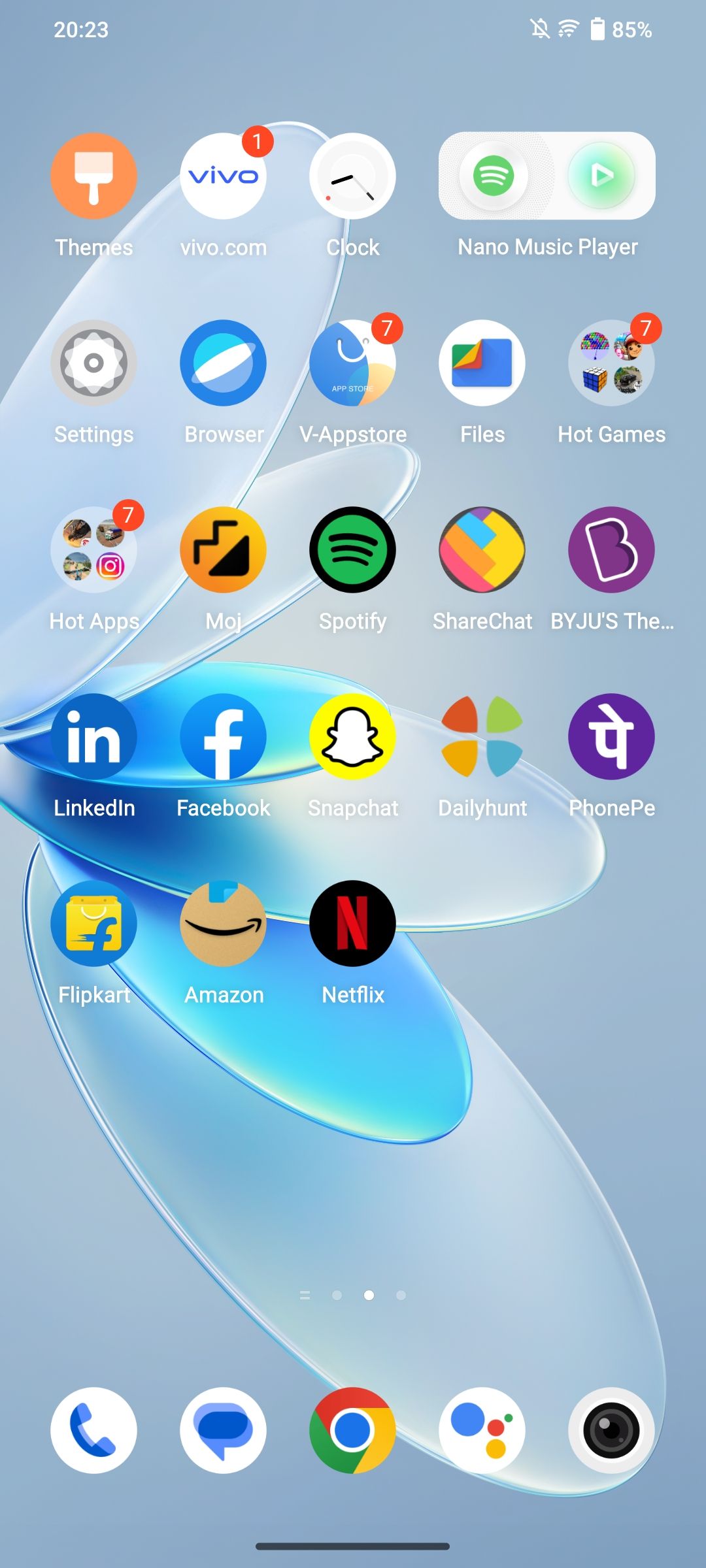Expand the Hot Apps folder
The image size is (706, 1568).
coord(93,549)
